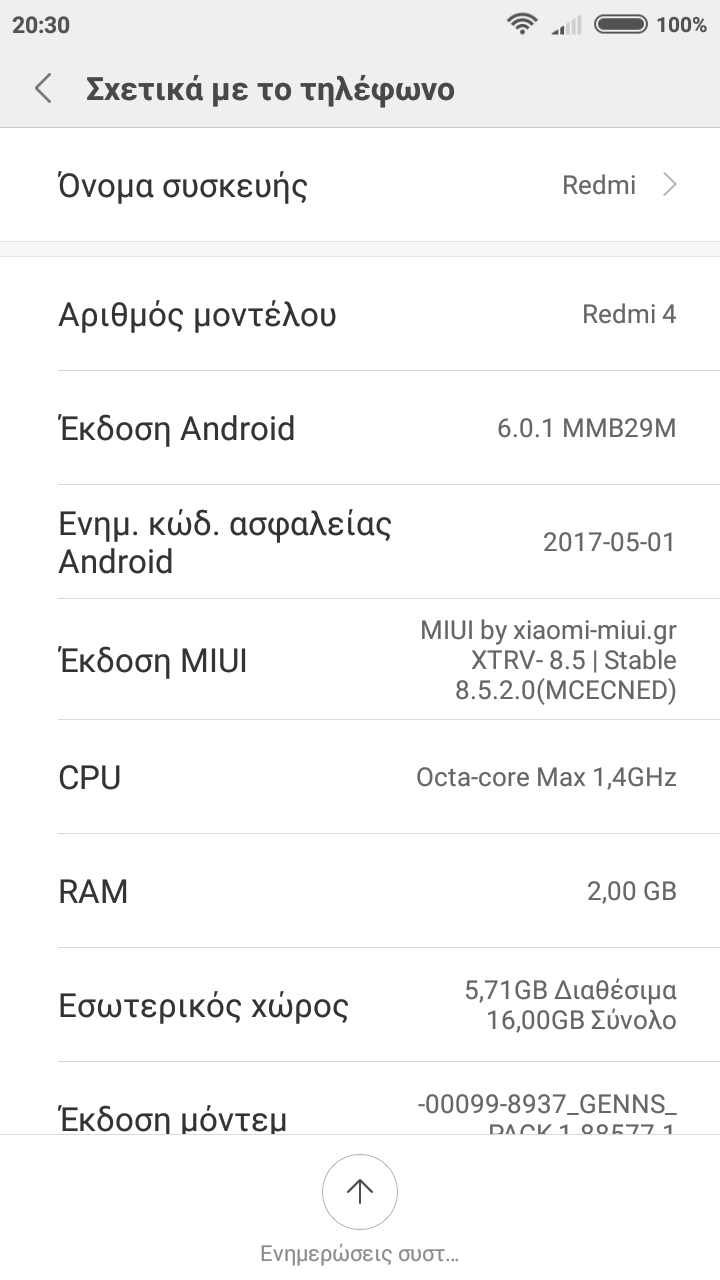The height and width of the screenshot is (1280, 720).
Task: Tap the Έκδοση MIUI row
Action: click(x=360, y=660)
